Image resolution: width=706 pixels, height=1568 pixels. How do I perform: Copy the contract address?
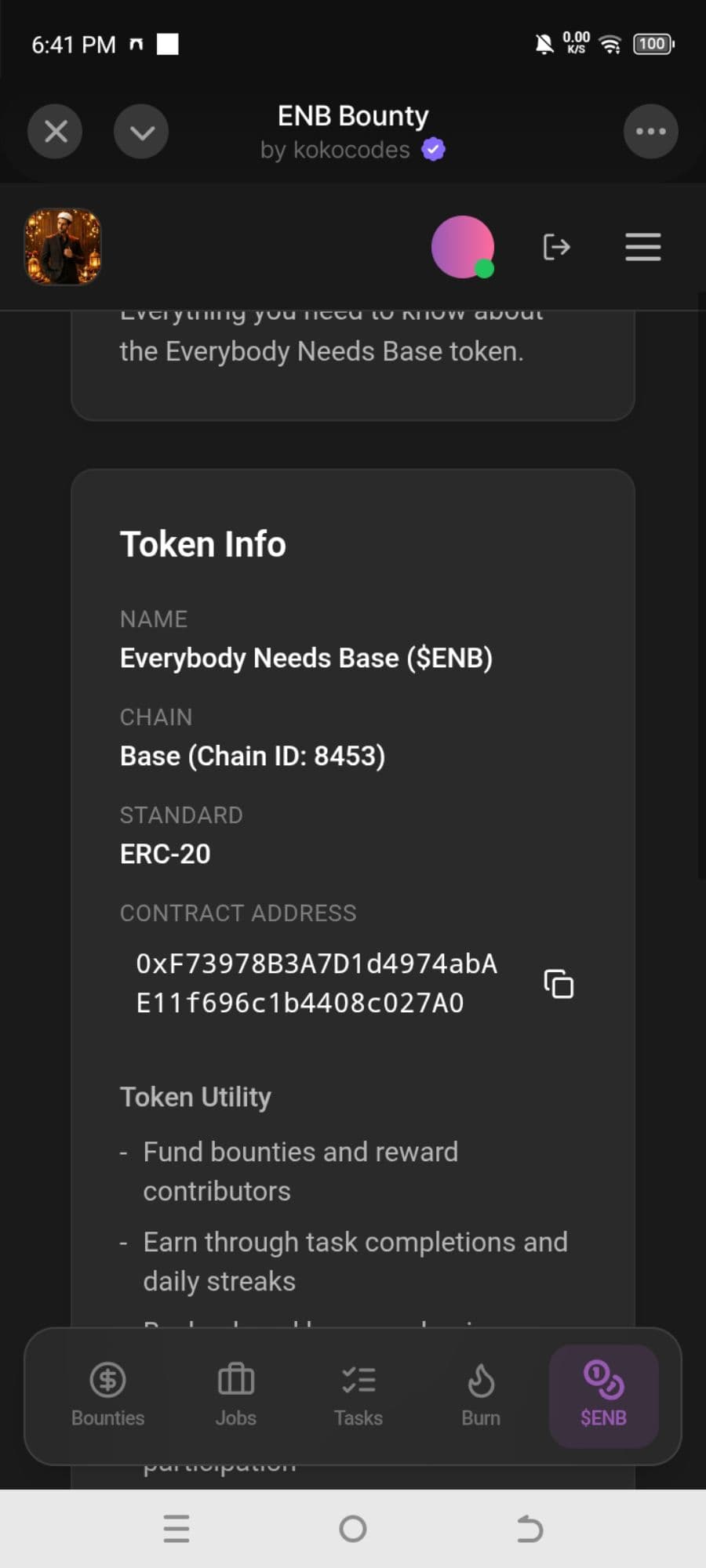(x=558, y=983)
